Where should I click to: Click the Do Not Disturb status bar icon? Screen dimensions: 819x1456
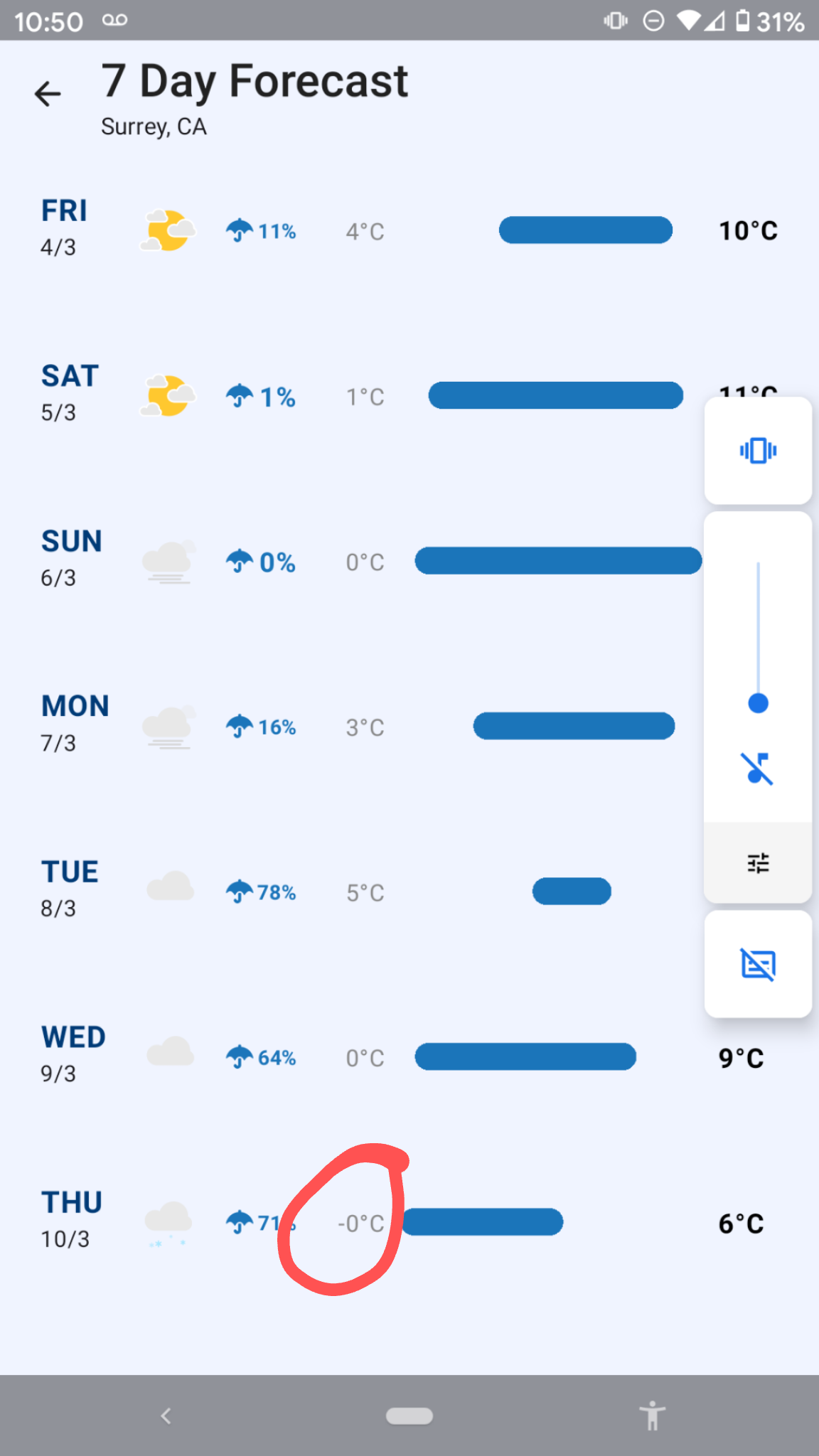pyautogui.click(x=653, y=21)
